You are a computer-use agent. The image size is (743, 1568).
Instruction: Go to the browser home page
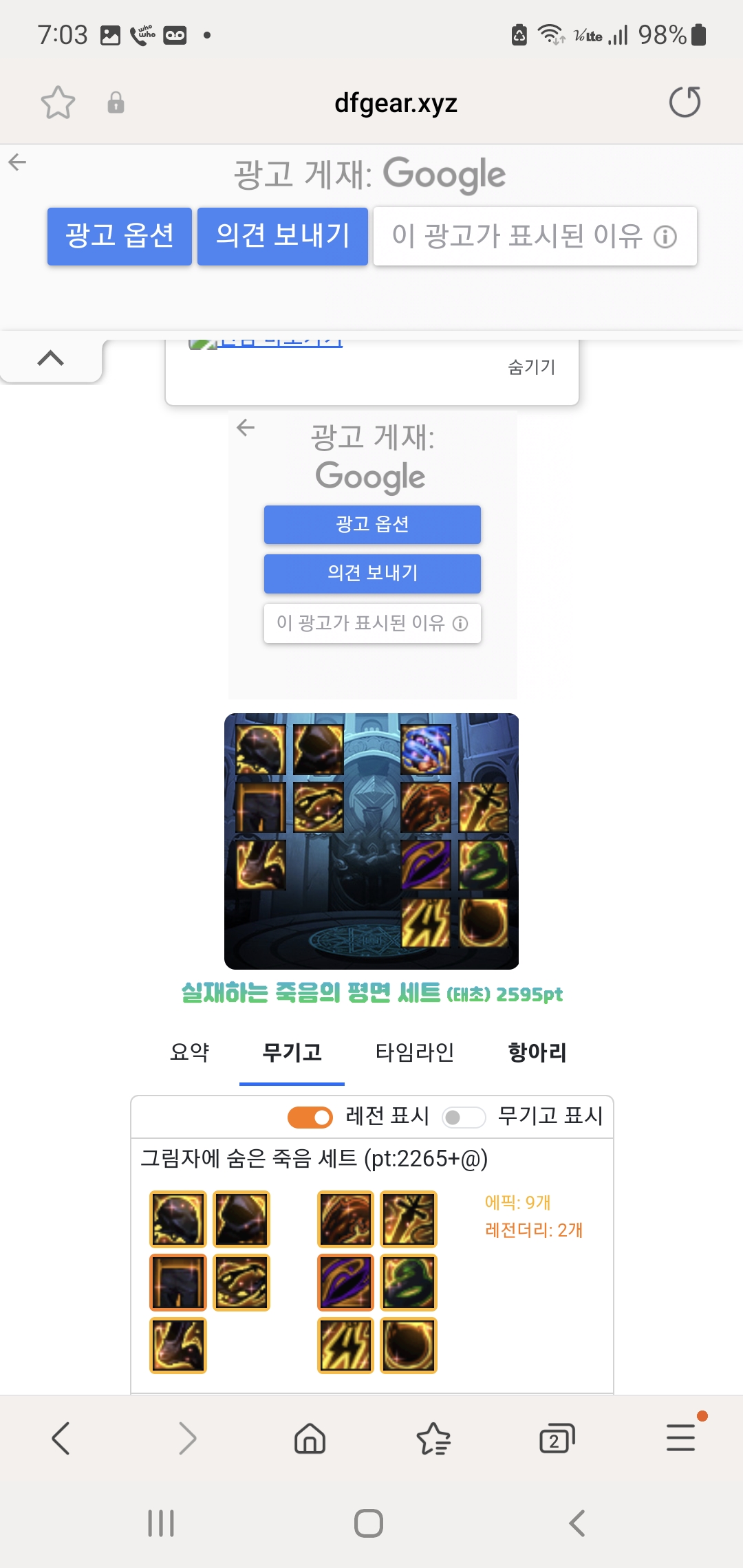310,1438
